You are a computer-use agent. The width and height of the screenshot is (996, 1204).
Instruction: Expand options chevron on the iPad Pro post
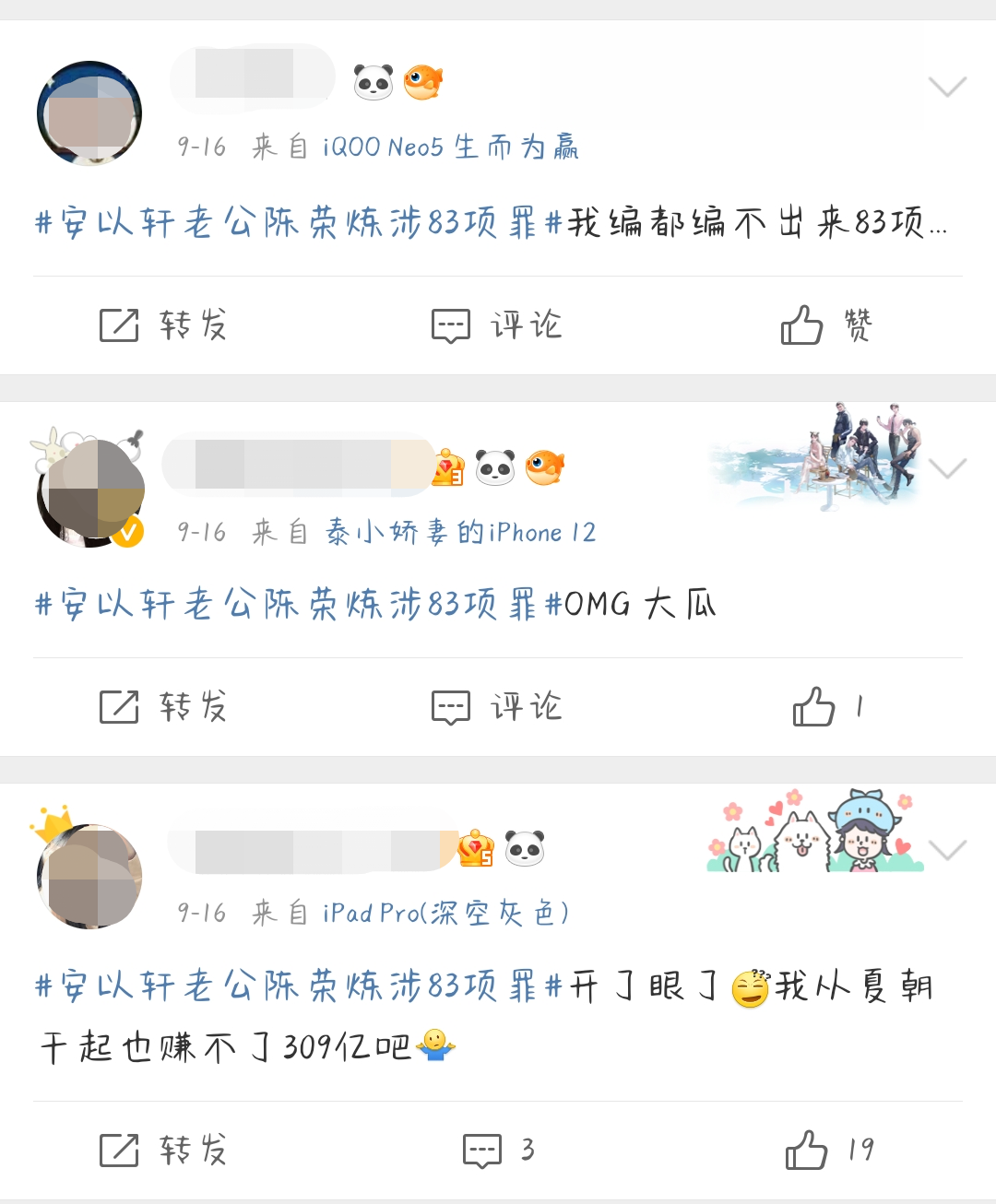click(947, 850)
